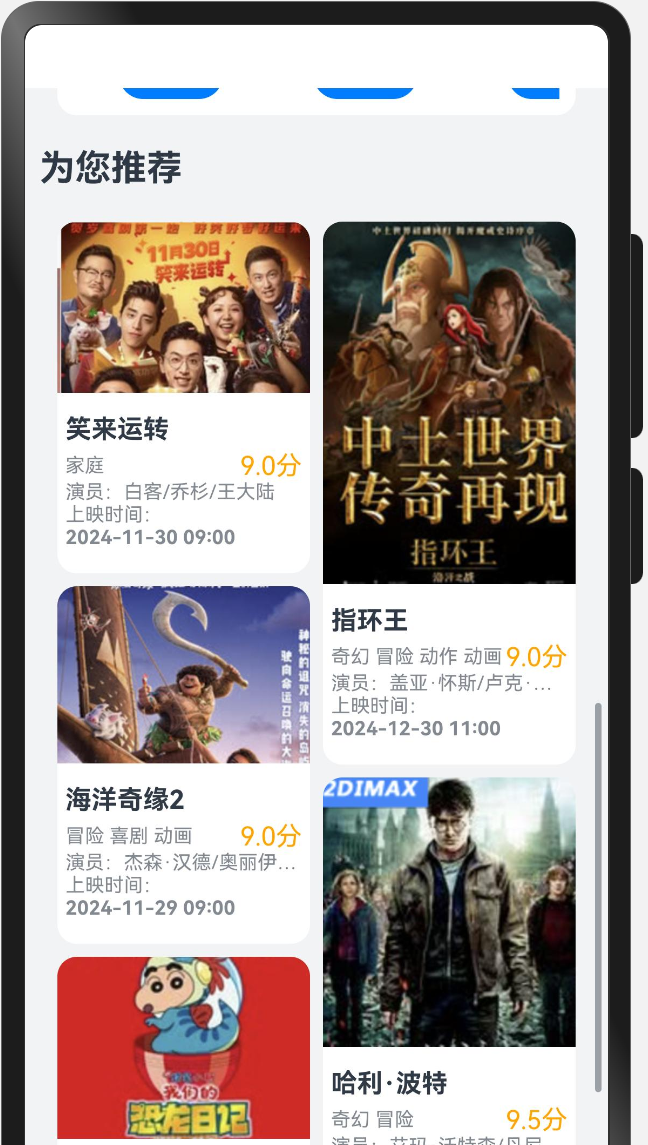Open the 笑来运转 movie card
The height and width of the screenshot is (1145, 648).
point(184,396)
